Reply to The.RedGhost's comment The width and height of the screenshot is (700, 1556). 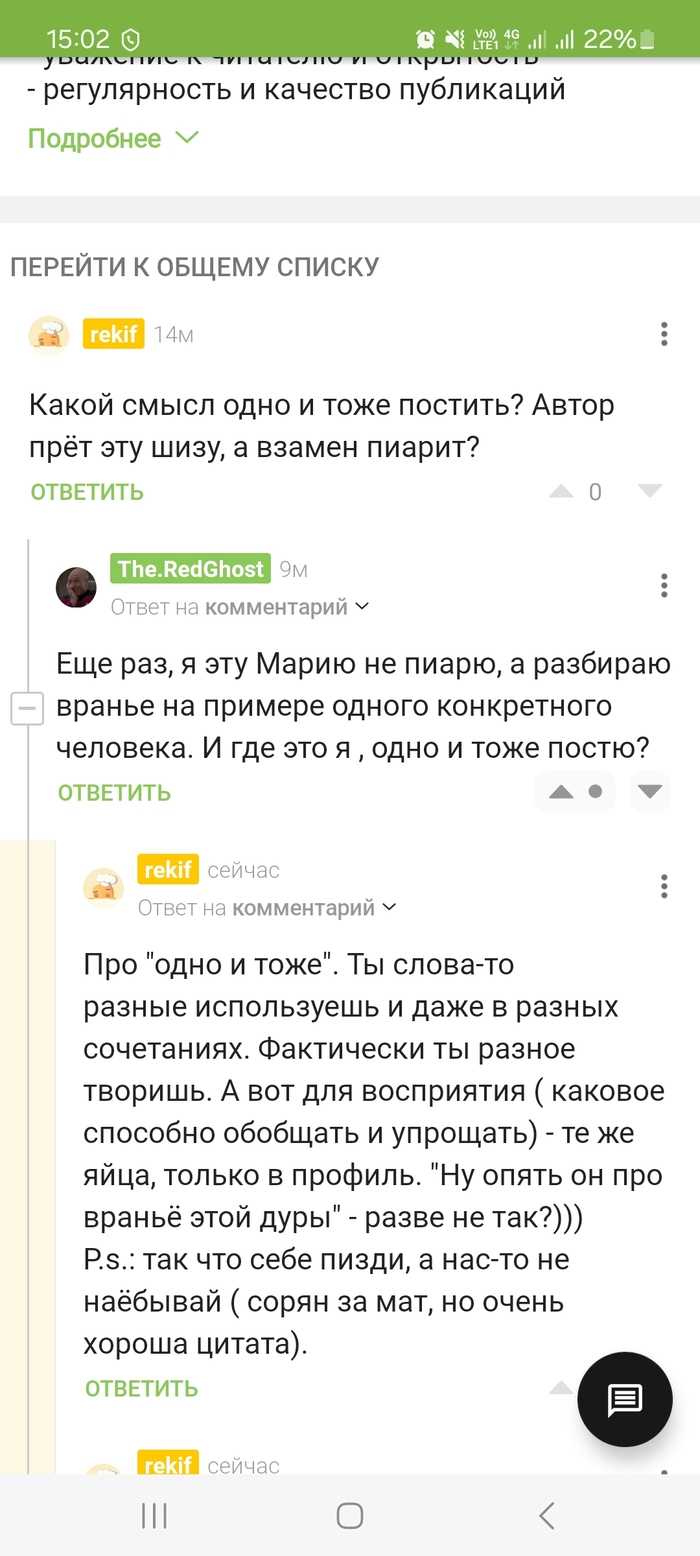(x=114, y=793)
